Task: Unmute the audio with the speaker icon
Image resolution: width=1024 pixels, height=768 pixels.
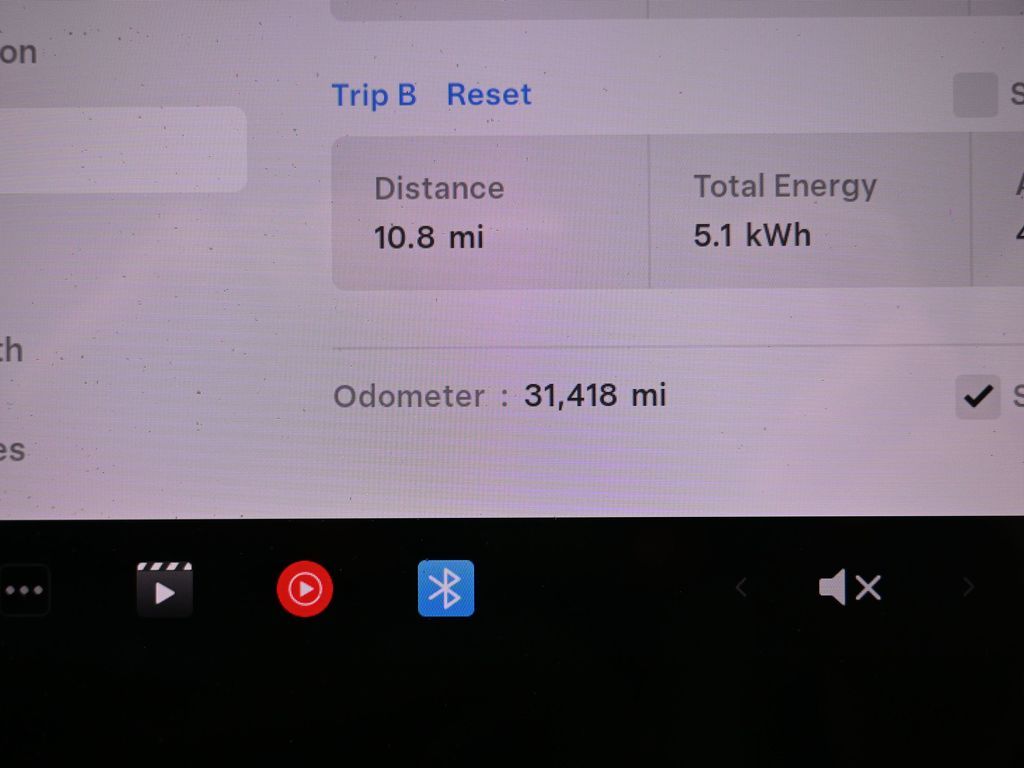Action: click(849, 588)
